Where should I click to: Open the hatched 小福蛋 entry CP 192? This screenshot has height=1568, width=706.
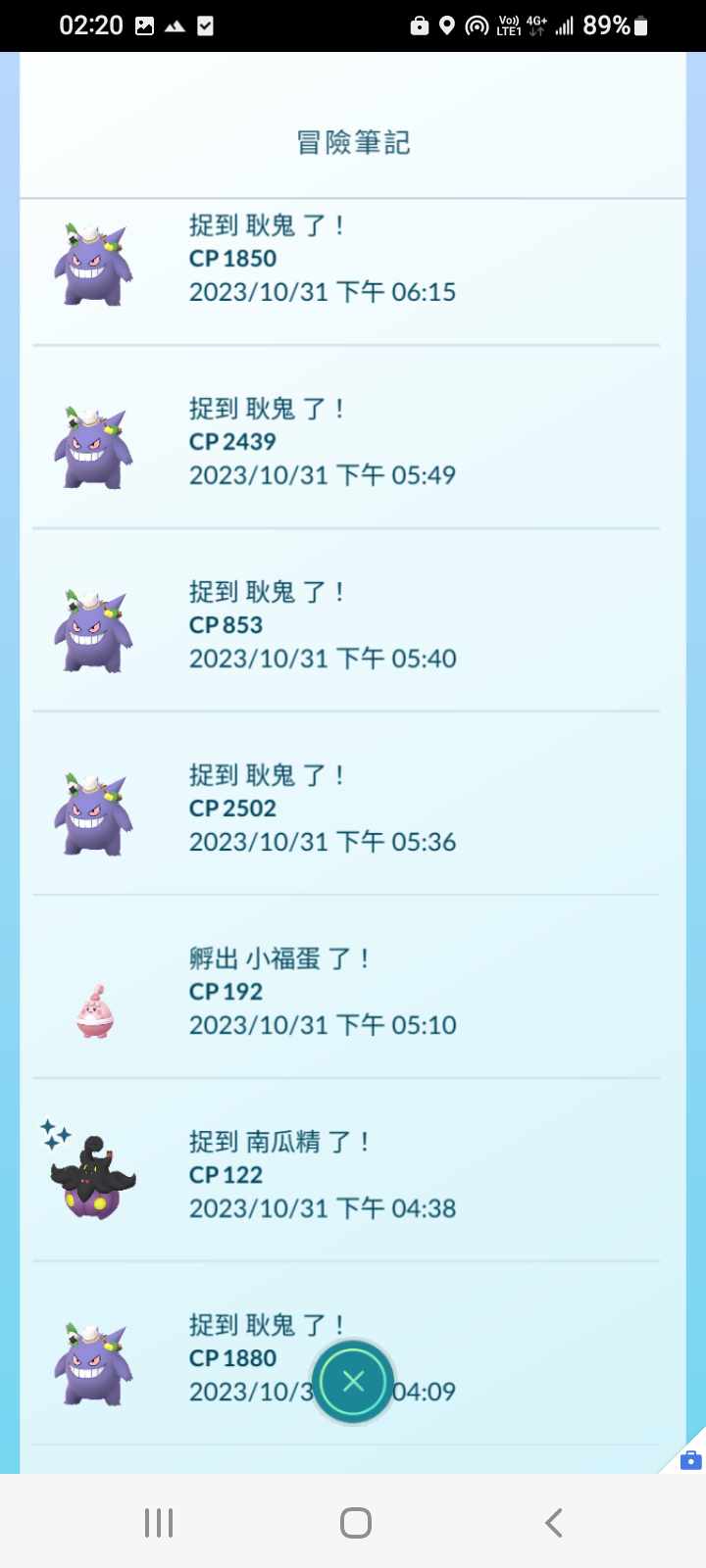[324, 992]
